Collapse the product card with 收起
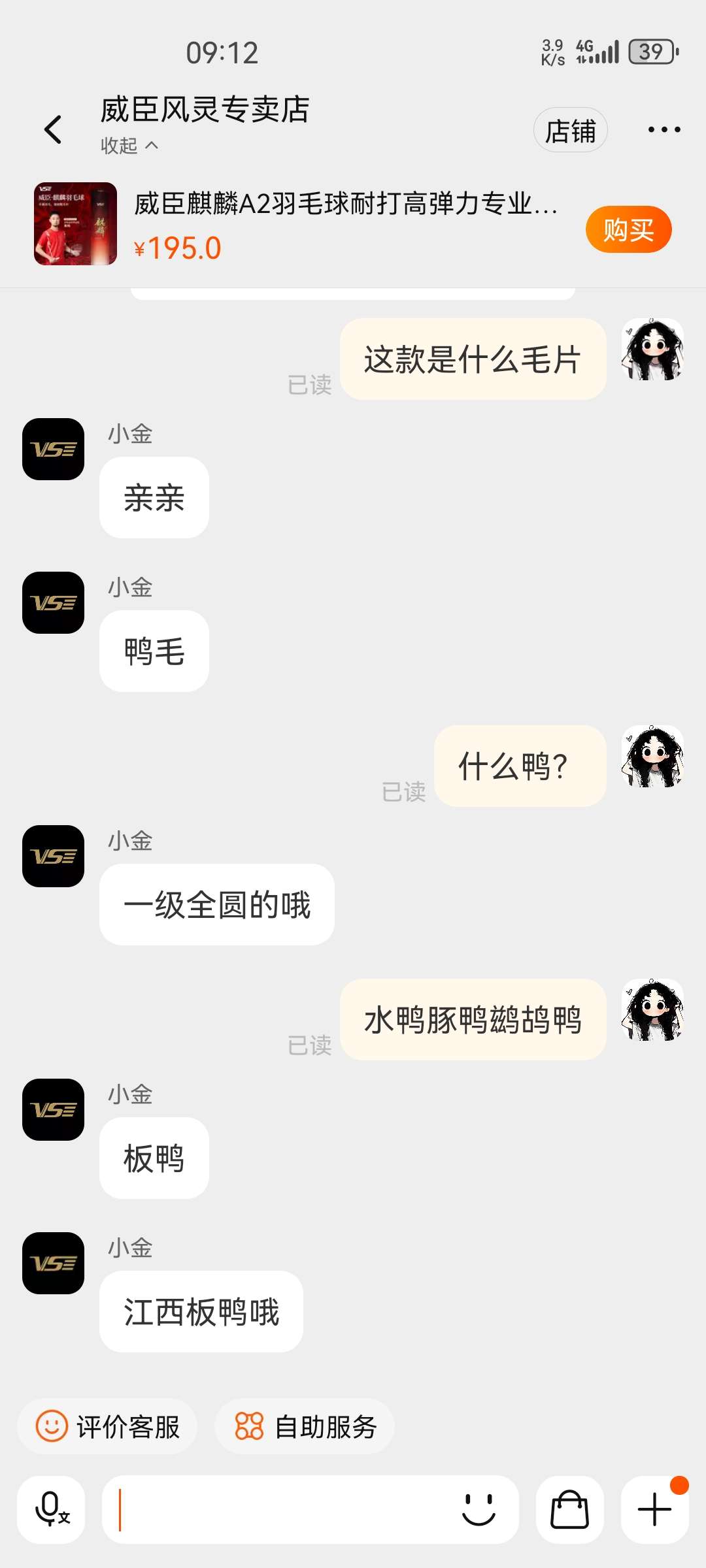The image size is (706, 1568). [129, 145]
